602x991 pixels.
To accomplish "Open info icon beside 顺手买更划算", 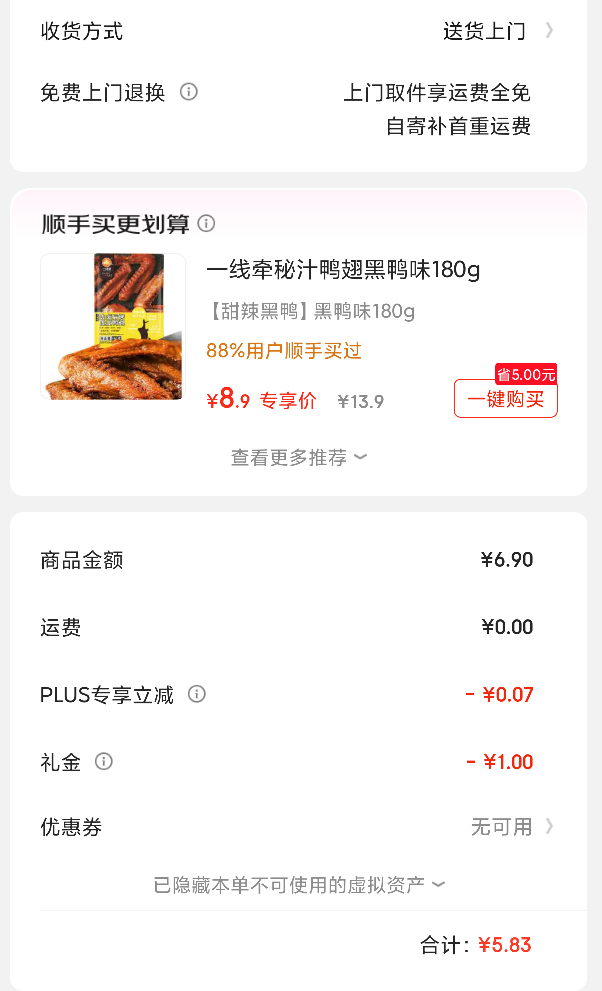I will [x=206, y=223].
